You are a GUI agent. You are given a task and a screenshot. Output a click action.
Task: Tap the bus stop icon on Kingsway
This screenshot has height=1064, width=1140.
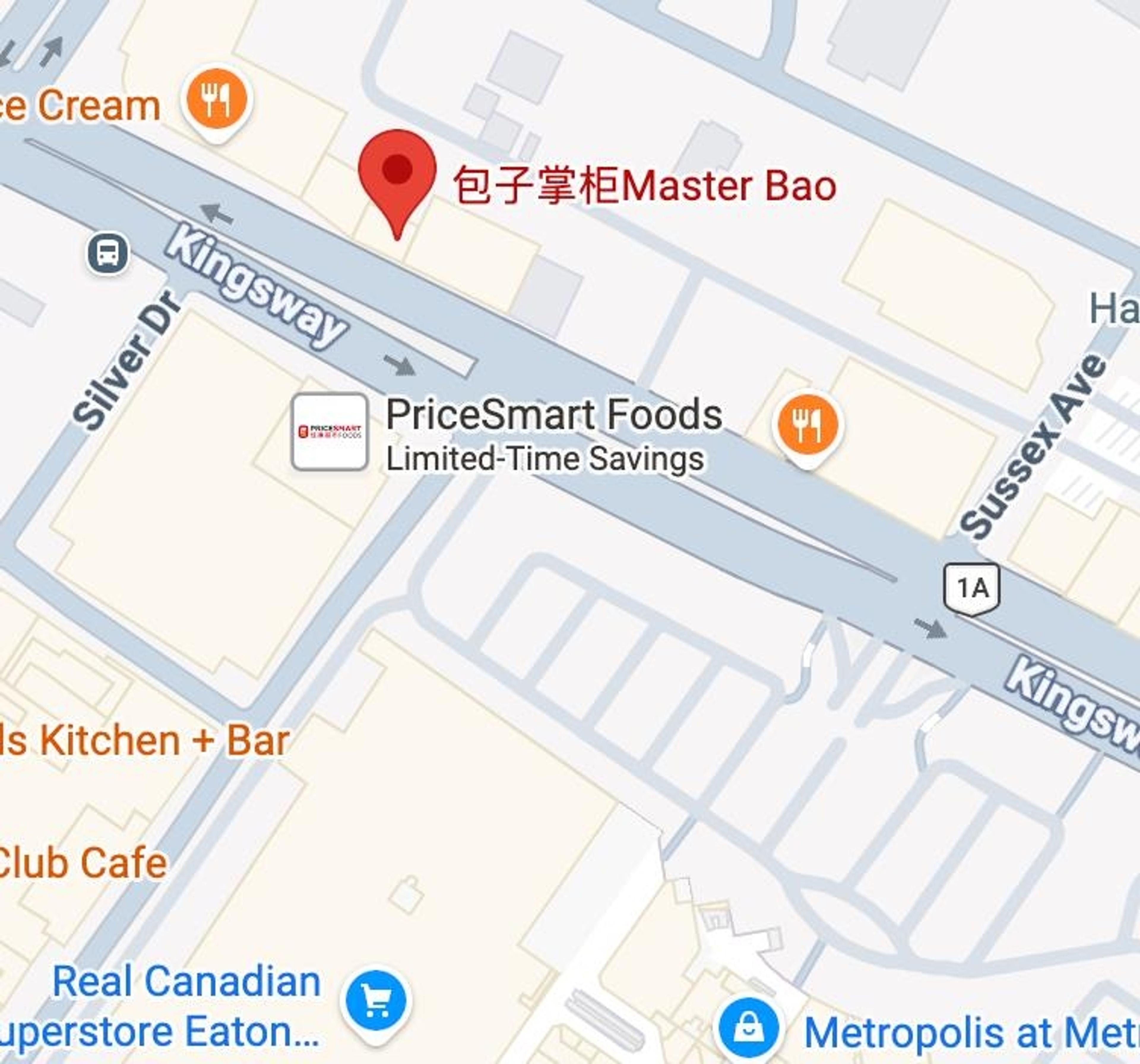click(108, 253)
